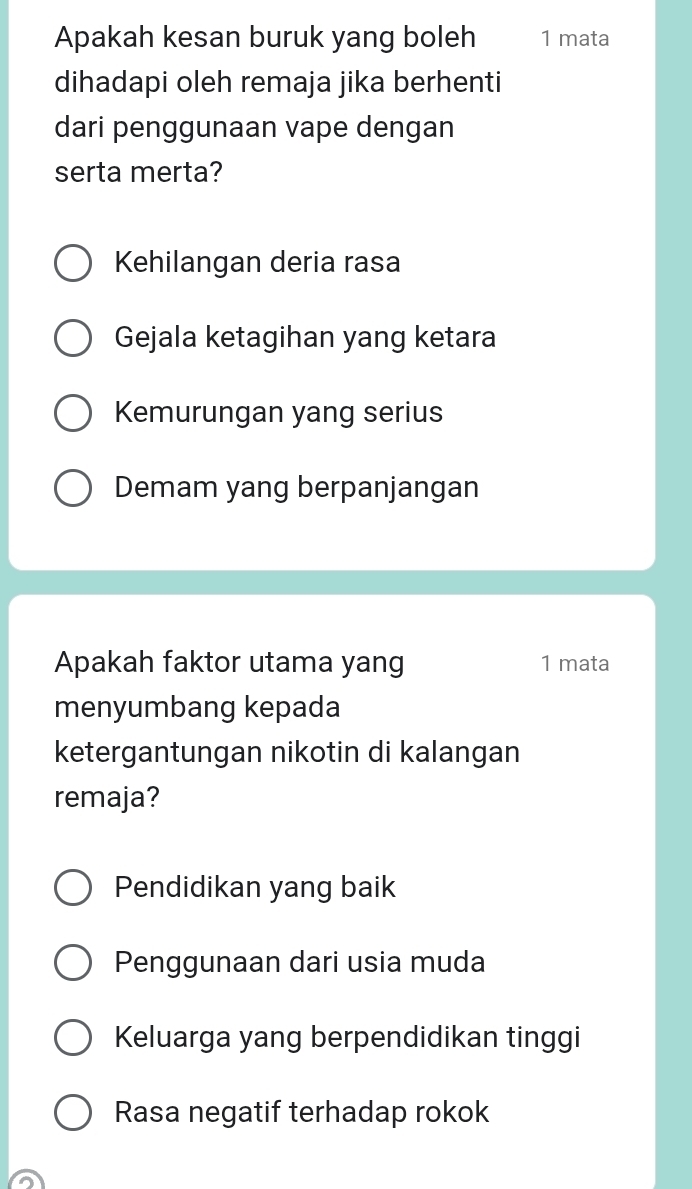Screen dimensions: 692x1189
Task: Select Rasa negatif terhadap rokok
Action: pos(73,1113)
